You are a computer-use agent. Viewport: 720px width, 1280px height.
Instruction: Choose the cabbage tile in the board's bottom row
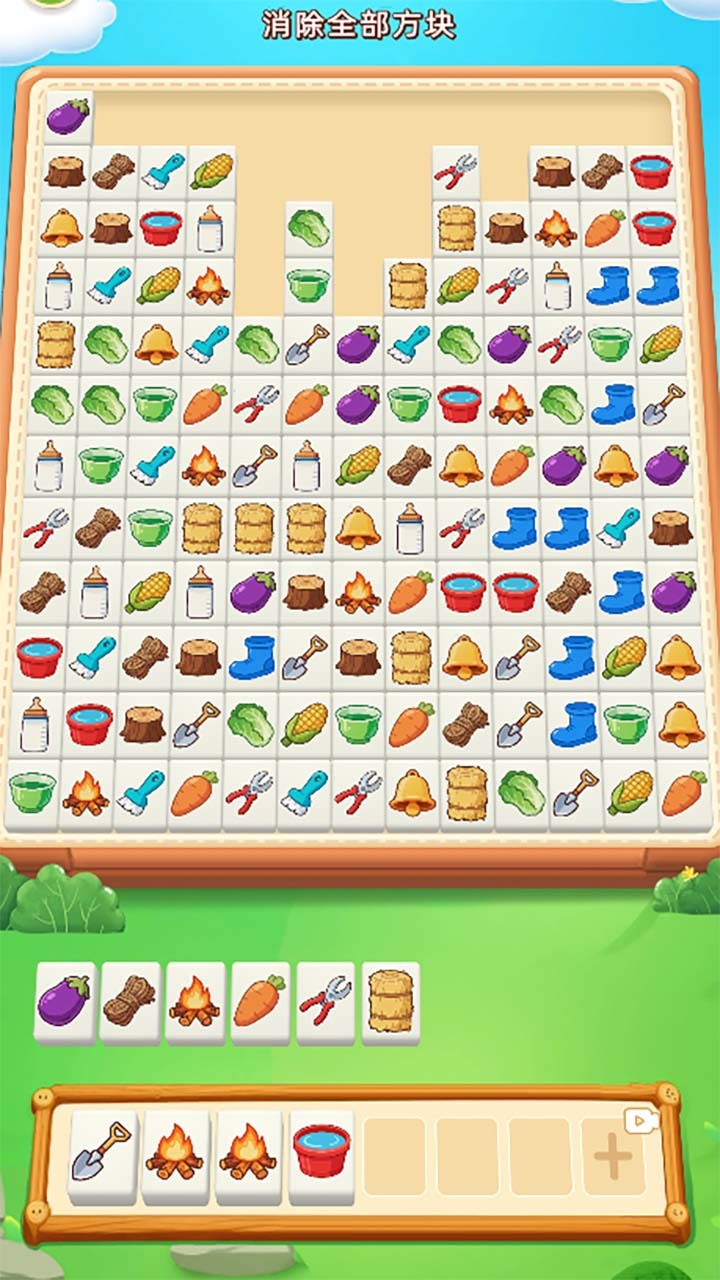click(x=521, y=793)
